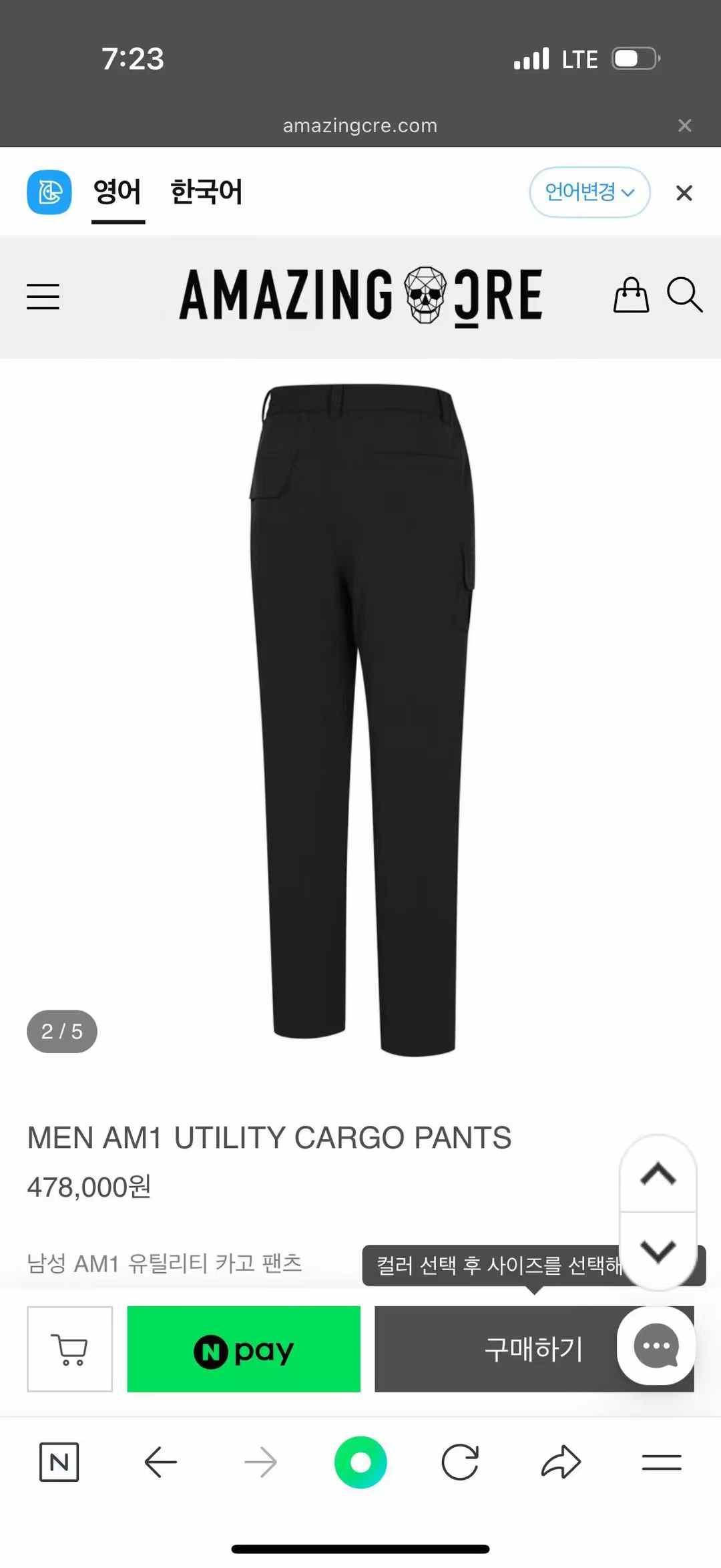Jump to top of page
The height and width of the screenshot is (1568, 721).
(x=658, y=1174)
